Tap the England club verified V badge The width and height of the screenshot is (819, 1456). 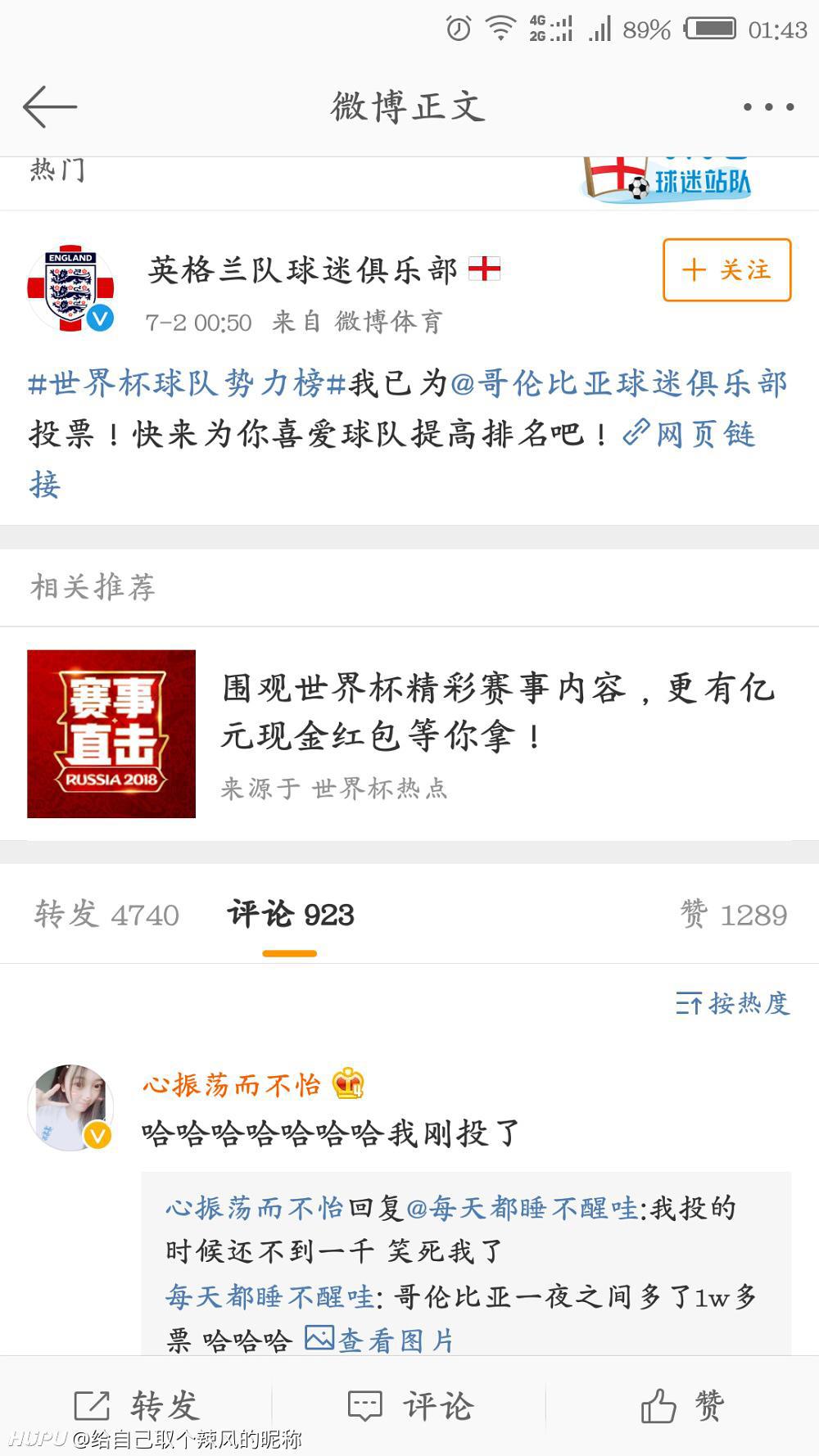tap(102, 319)
